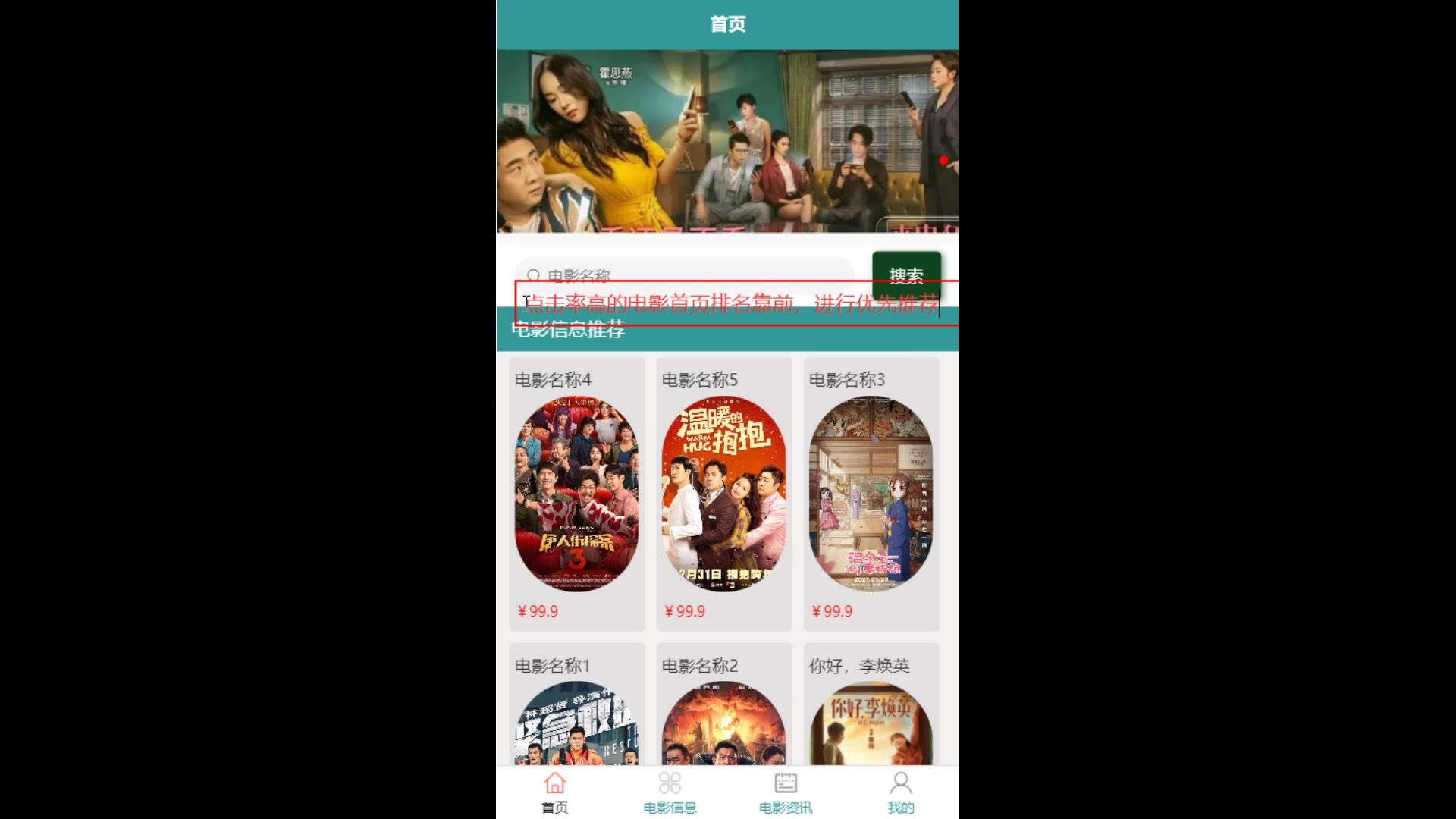Open the 电影名称4 movie card

576,494
